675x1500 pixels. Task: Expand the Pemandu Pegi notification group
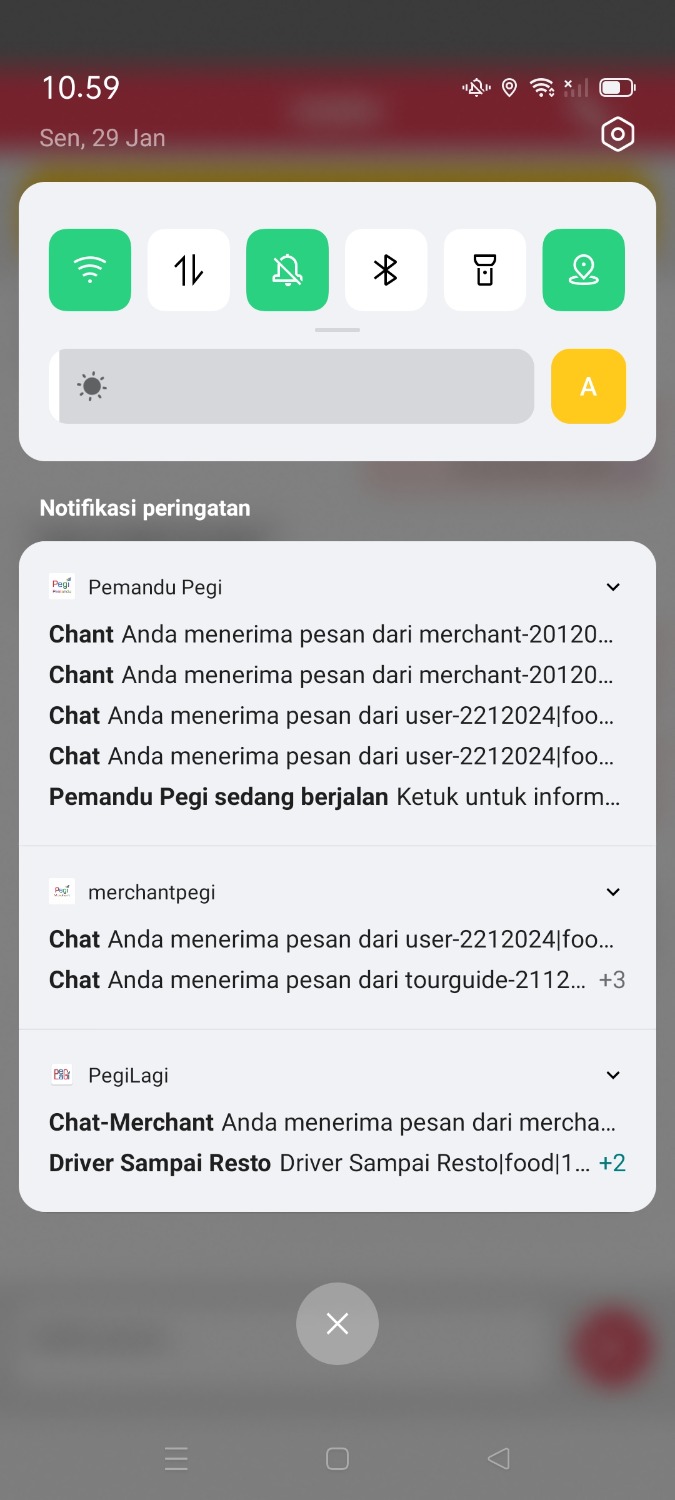613,587
